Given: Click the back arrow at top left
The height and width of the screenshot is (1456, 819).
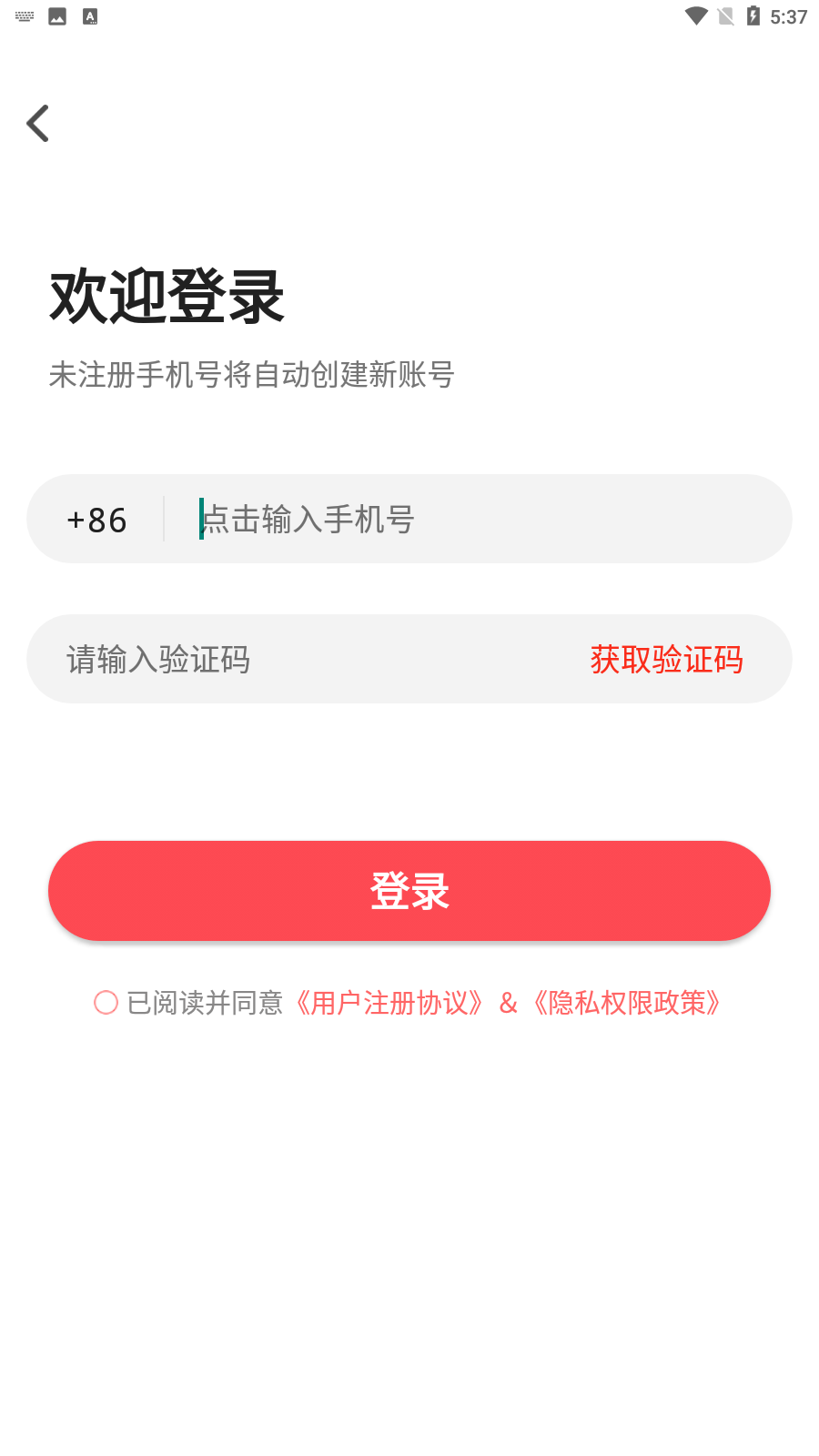Looking at the screenshot, I should click(x=38, y=122).
